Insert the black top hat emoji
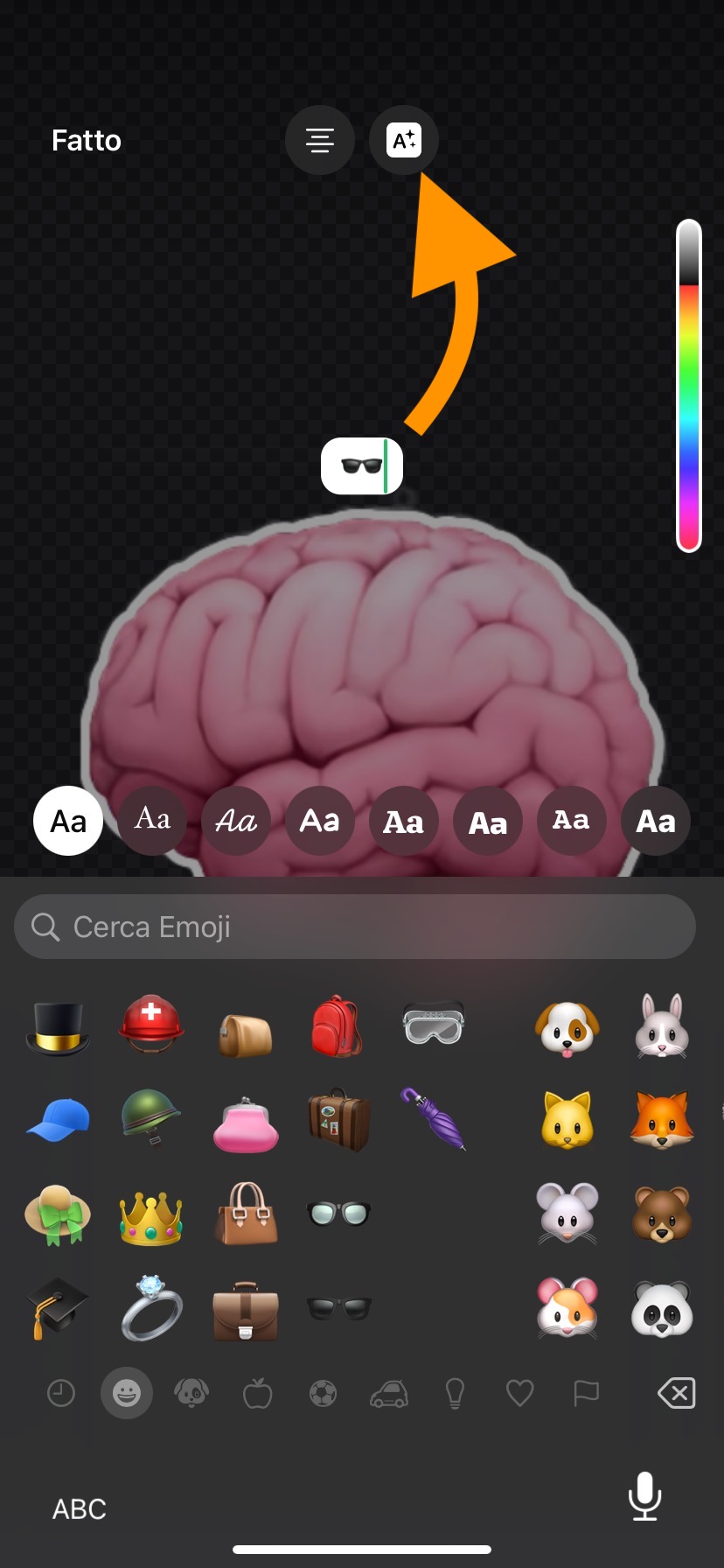 pos(58,1027)
